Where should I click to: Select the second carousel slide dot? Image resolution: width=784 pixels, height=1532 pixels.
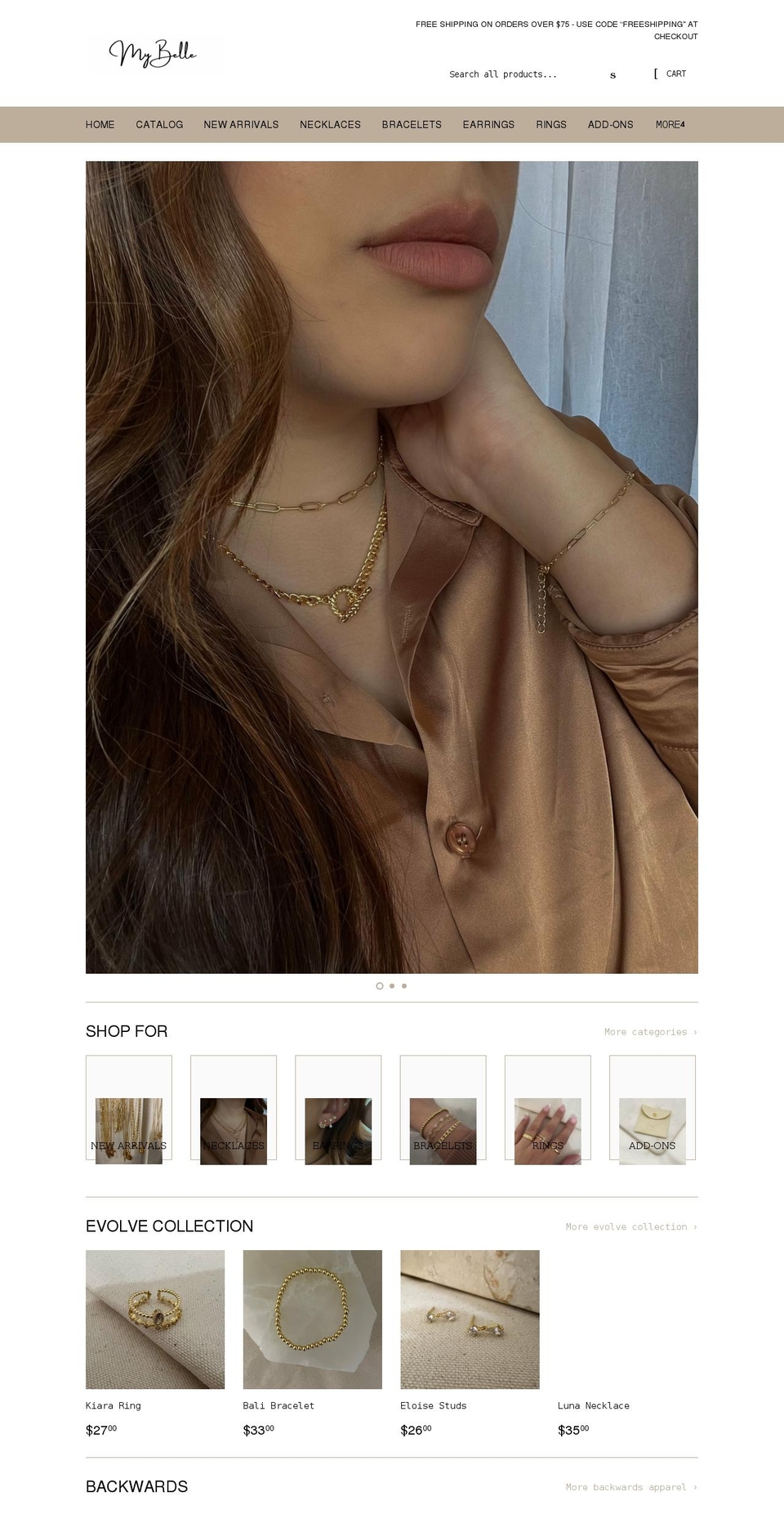point(391,986)
